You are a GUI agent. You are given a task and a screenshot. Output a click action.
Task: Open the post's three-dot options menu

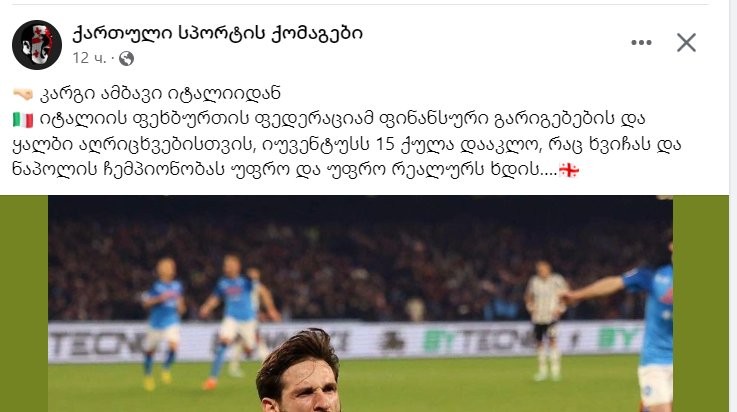(638, 42)
